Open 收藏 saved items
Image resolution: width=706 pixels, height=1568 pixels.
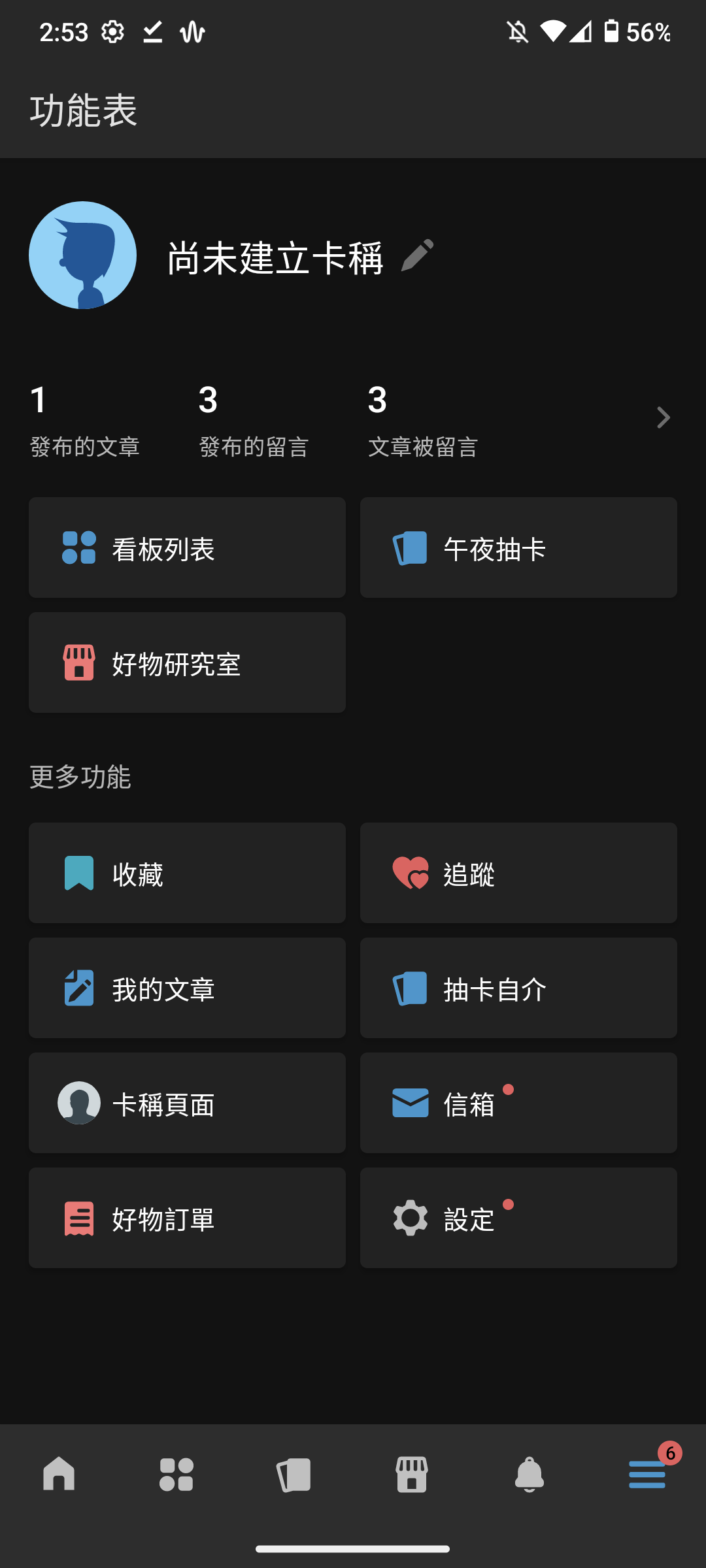tap(187, 873)
